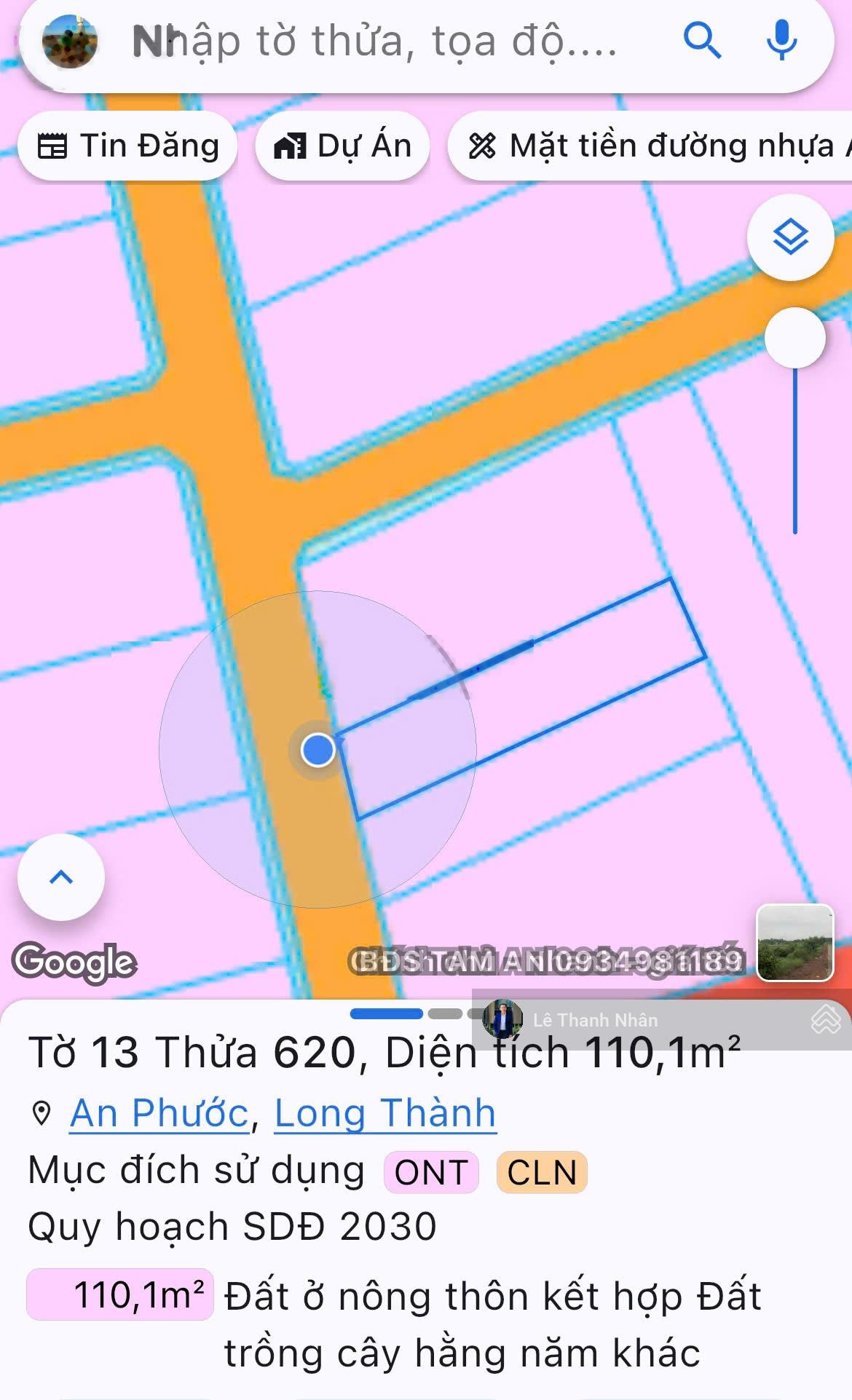The image size is (852, 1400).
Task: Open the profile avatar in search bar
Action: coord(70,41)
